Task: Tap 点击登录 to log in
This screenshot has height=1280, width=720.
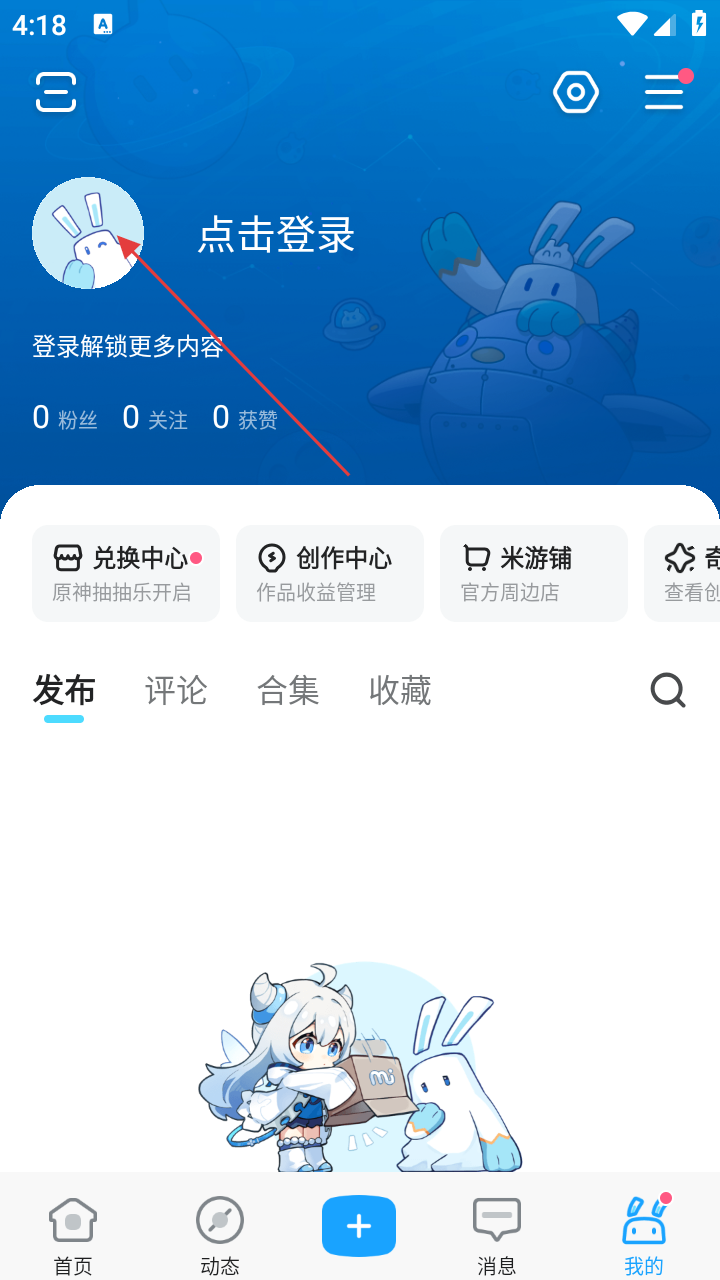Action: [x=276, y=235]
